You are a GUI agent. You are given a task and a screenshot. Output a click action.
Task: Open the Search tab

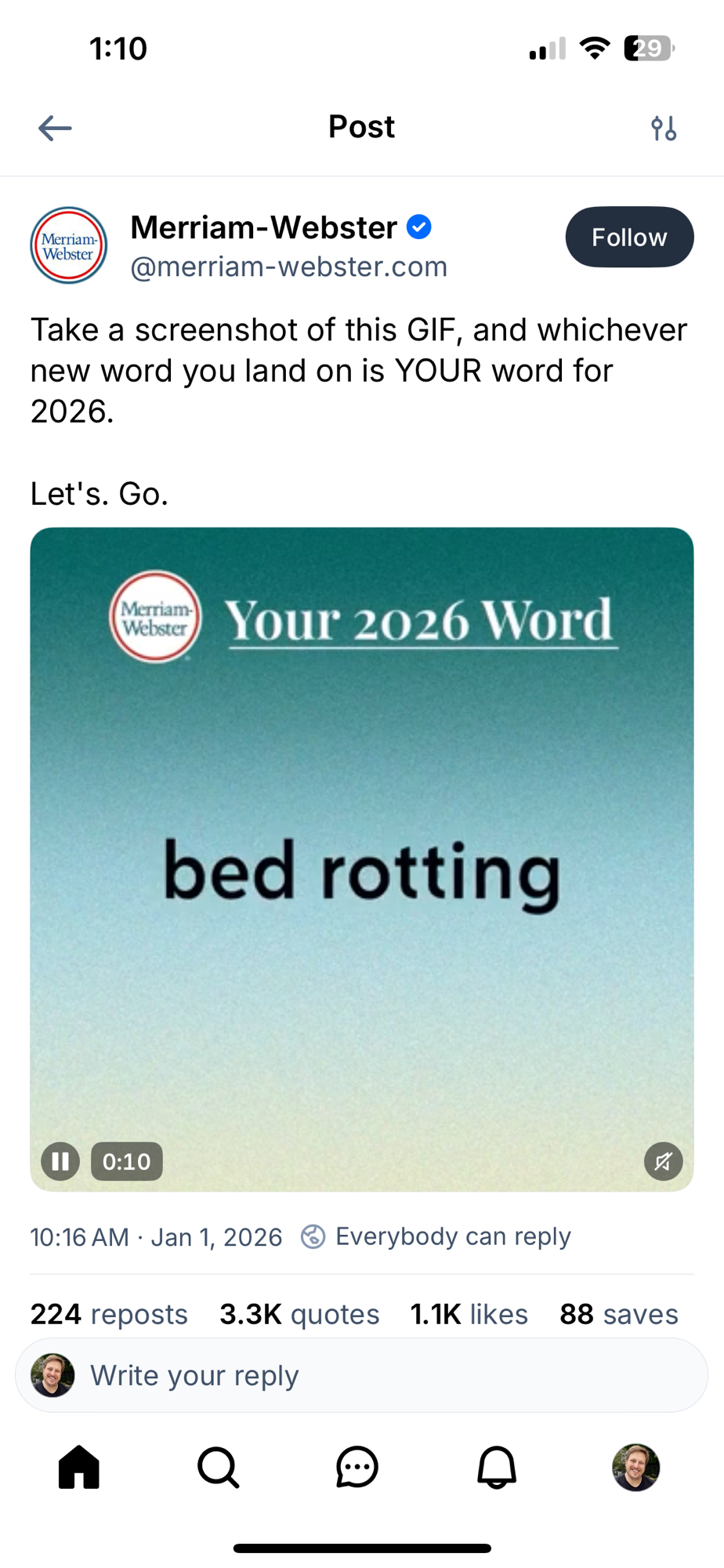pos(218,1467)
